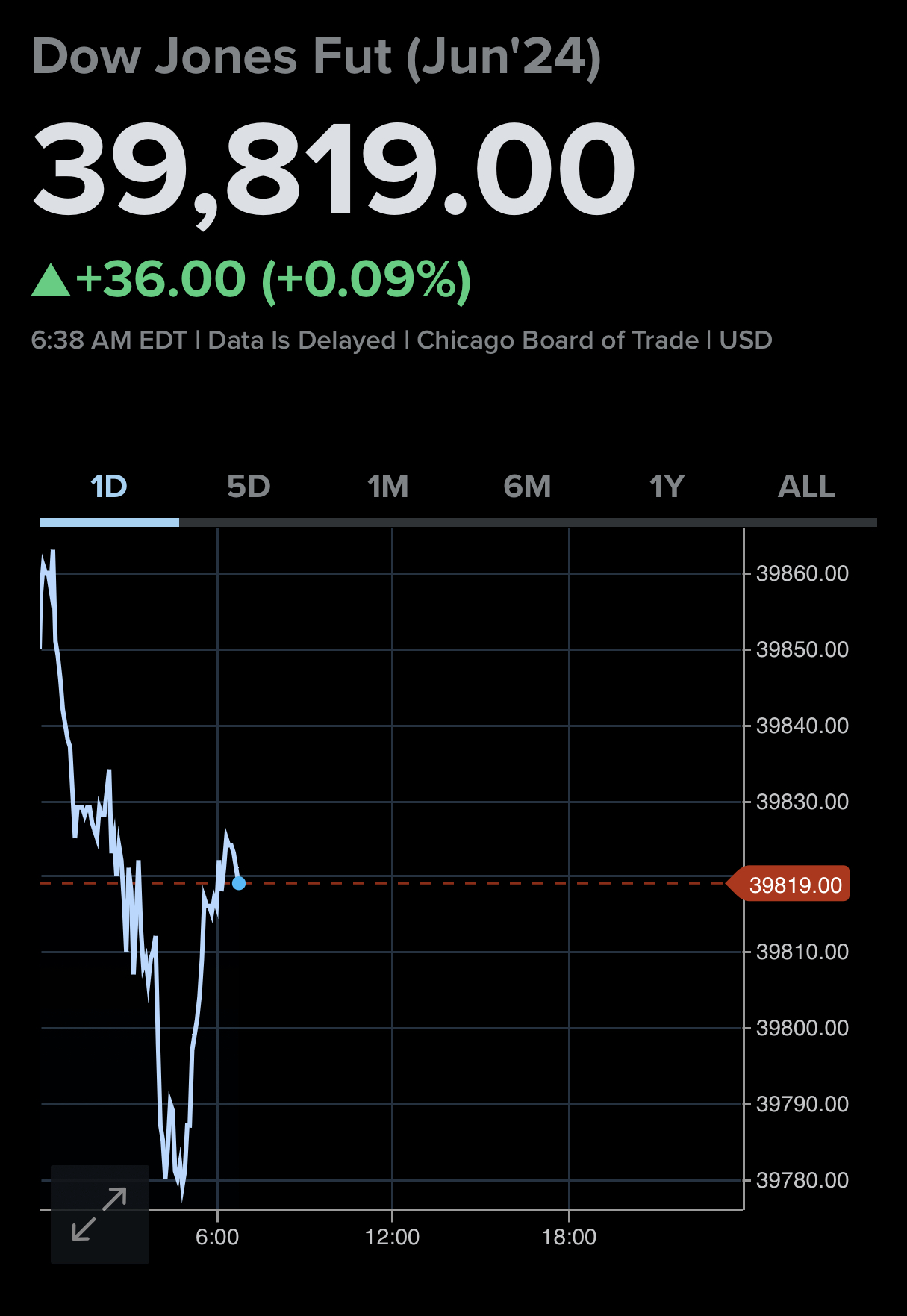This screenshot has width=907, height=1316.
Task: View the 1Y chart range
Action: point(667,487)
